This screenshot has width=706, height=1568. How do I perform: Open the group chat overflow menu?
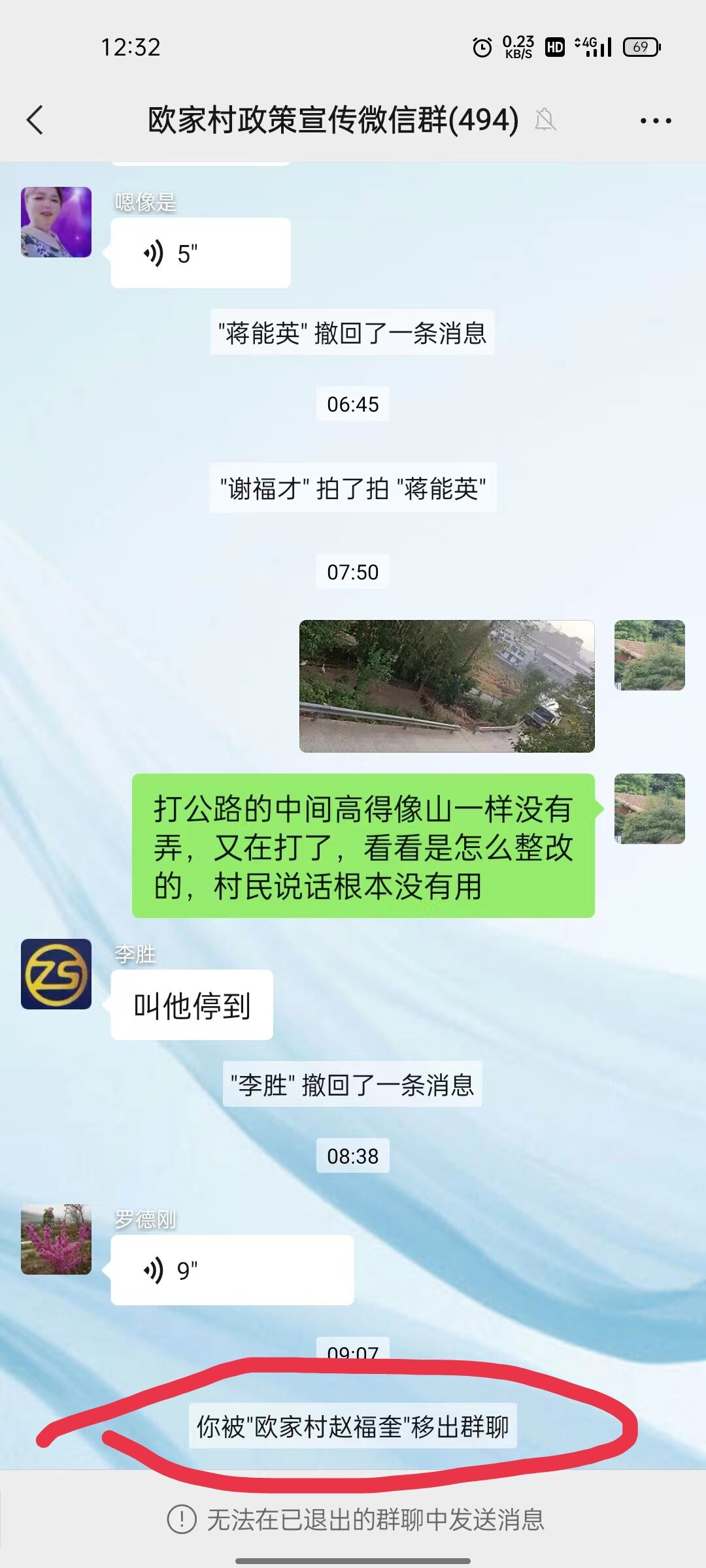[x=656, y=121]
